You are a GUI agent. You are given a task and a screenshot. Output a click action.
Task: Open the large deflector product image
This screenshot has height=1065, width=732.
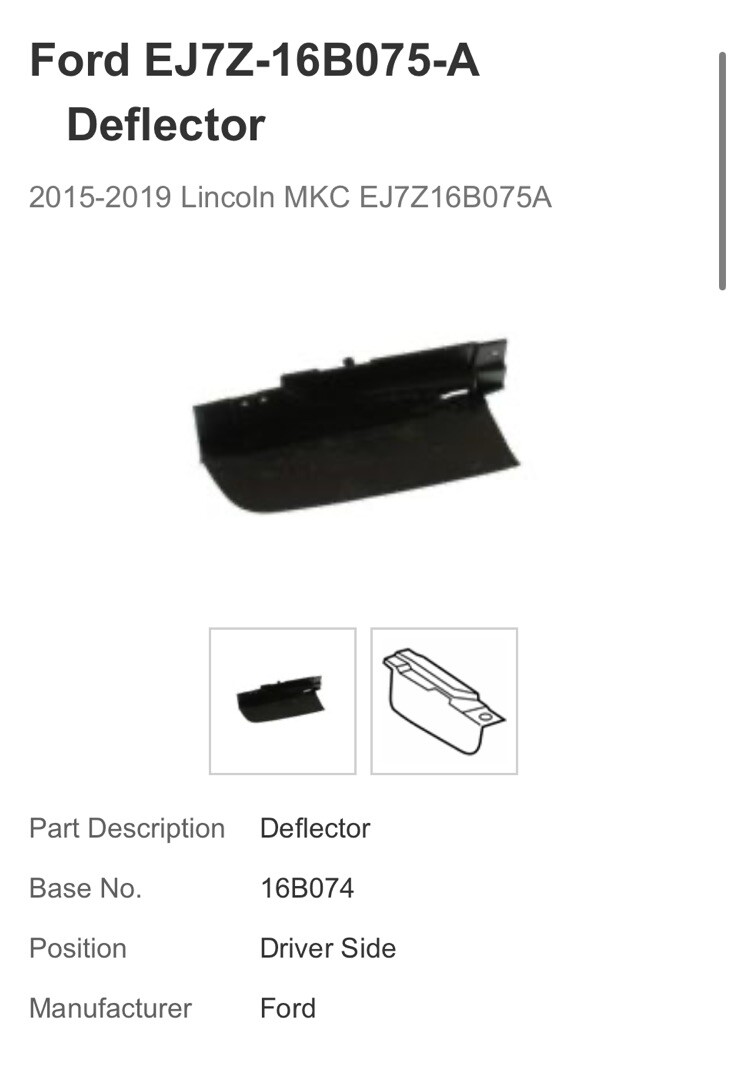[x=356, y=425]
